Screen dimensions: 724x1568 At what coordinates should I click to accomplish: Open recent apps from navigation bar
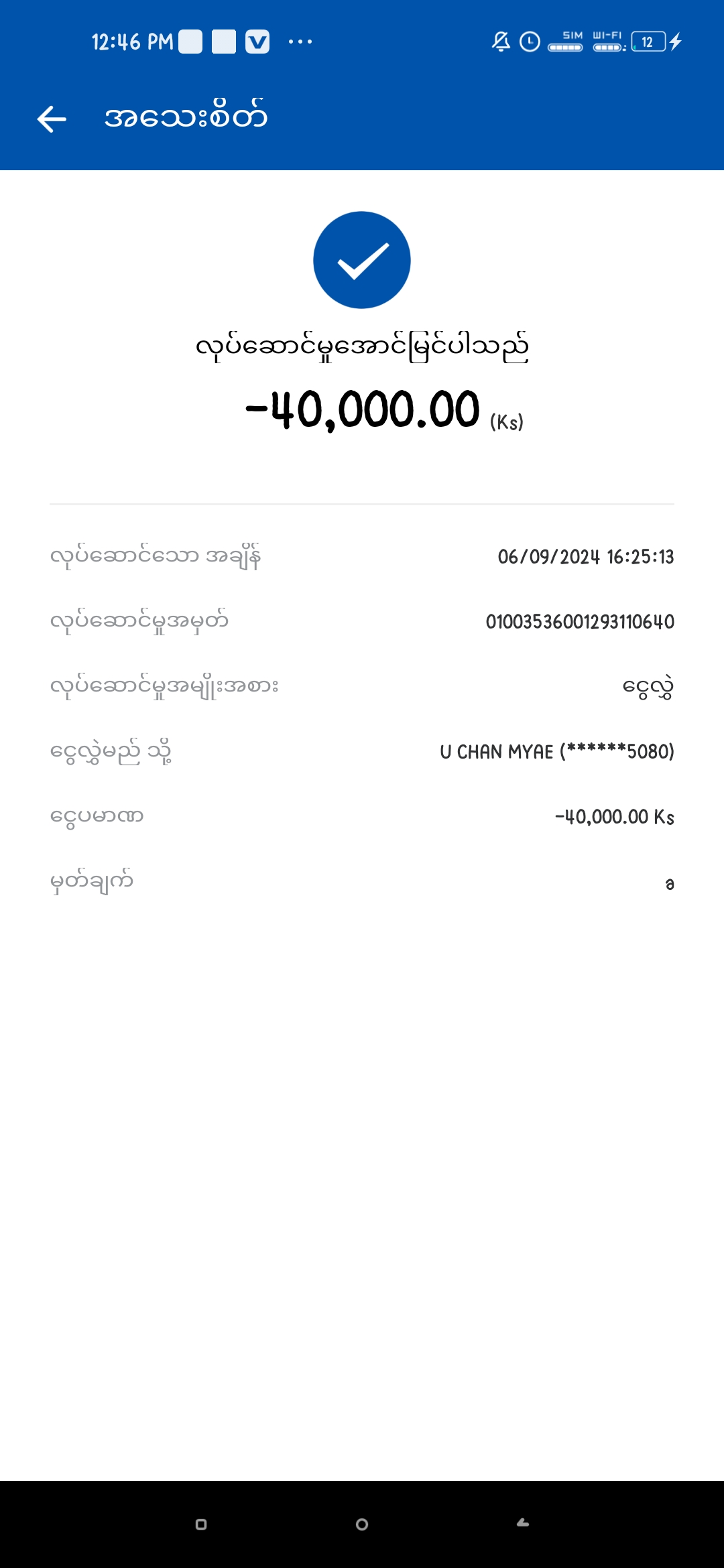click(x=201, y=1524)
